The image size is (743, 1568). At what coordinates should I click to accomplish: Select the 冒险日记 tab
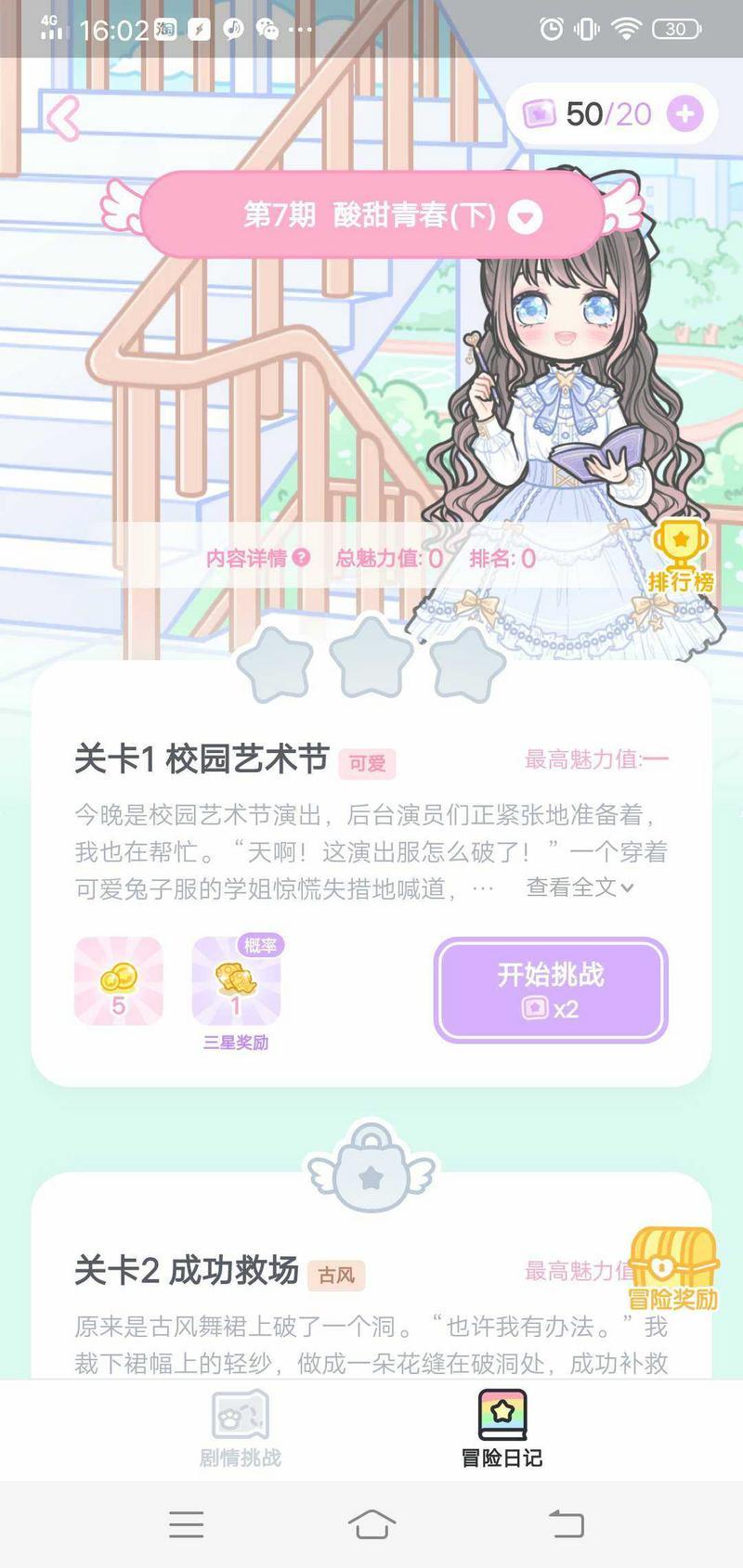point(502,1430)
